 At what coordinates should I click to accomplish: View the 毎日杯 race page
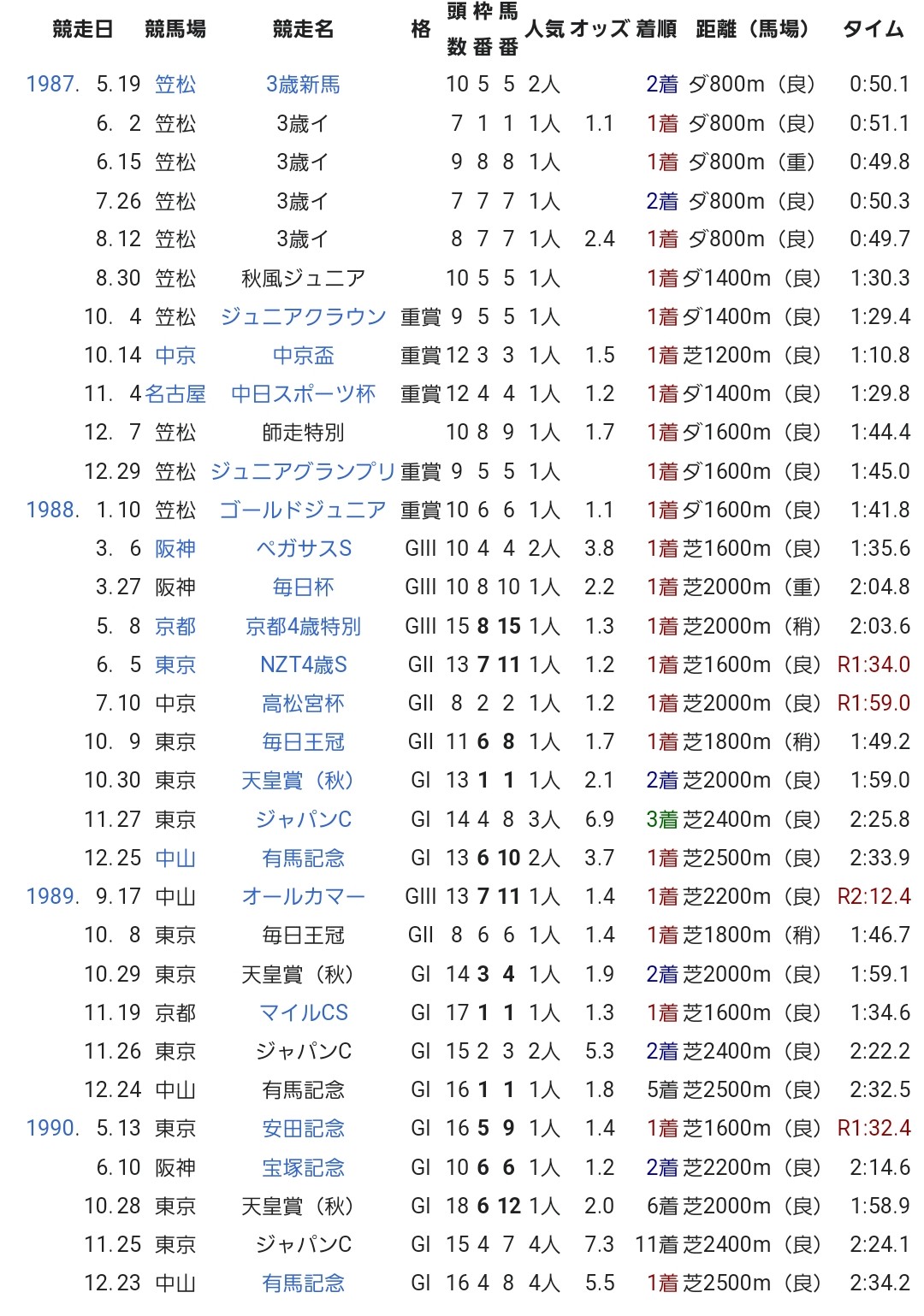(303, 587)
